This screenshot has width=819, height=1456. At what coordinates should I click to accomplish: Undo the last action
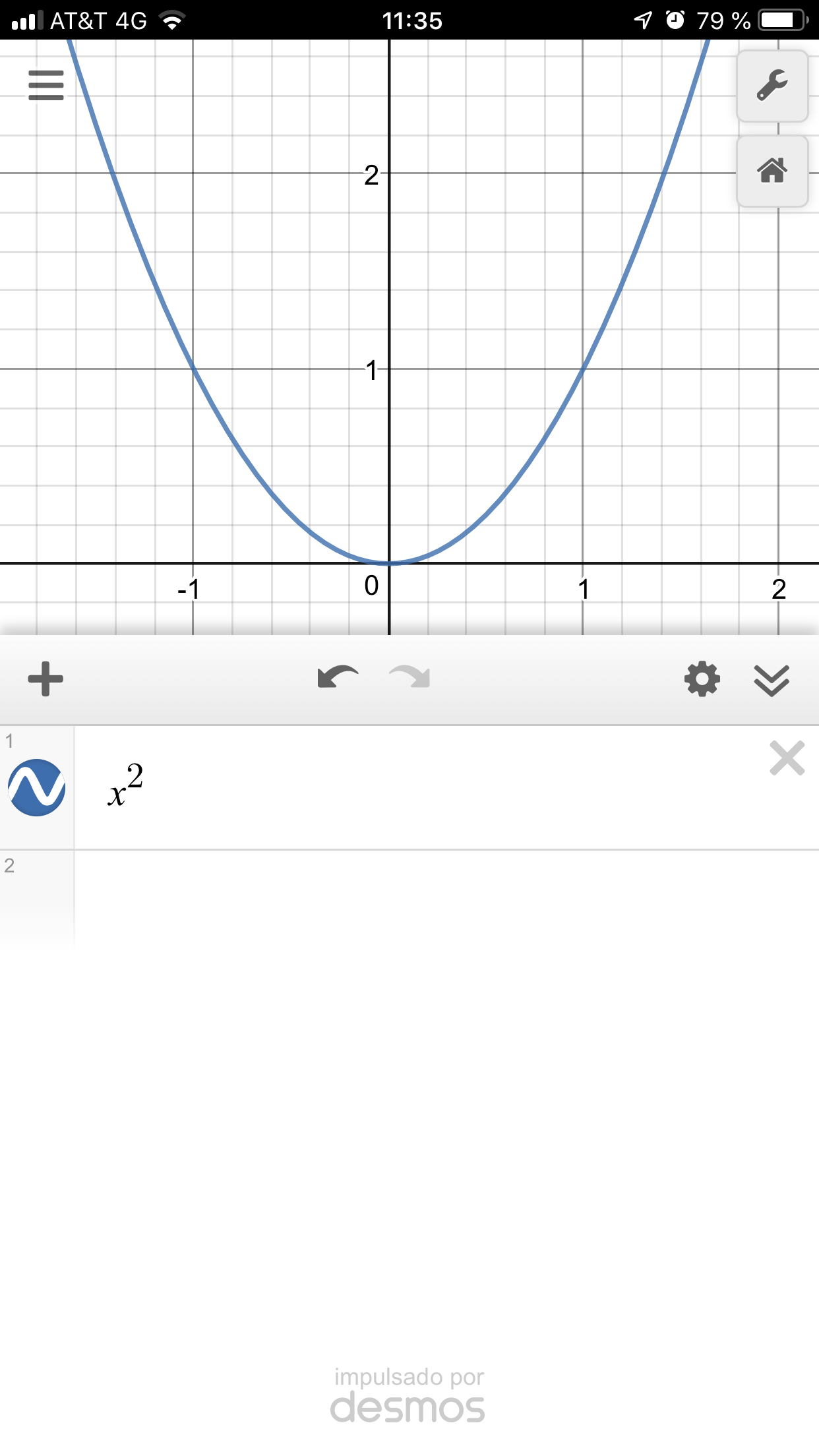tap(338, 677)
